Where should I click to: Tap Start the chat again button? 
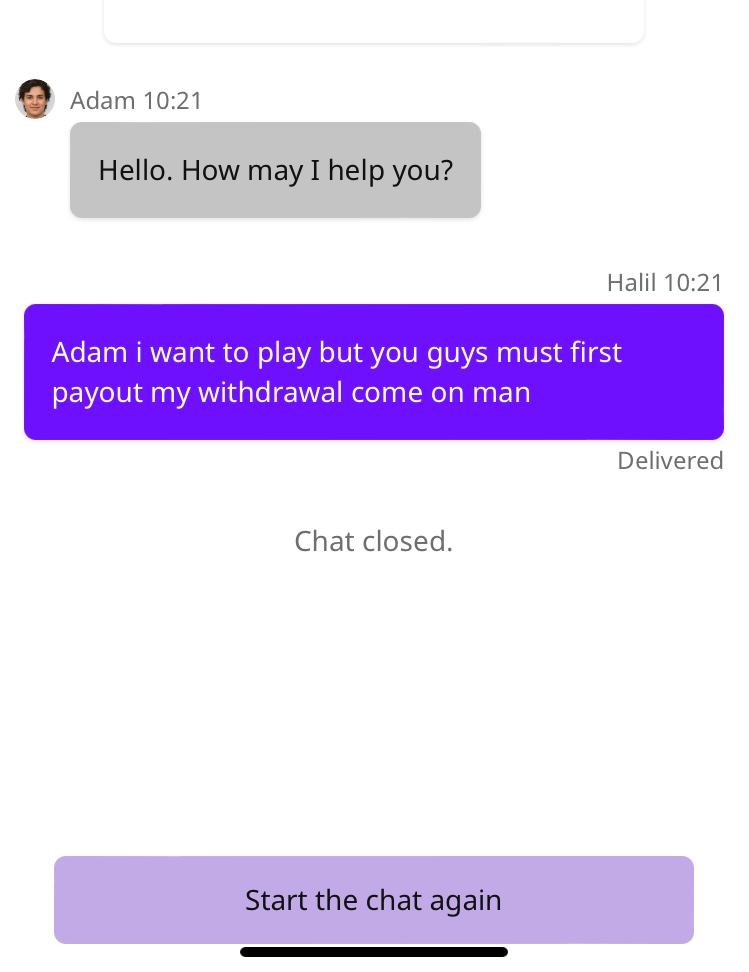tap(373, 899)
